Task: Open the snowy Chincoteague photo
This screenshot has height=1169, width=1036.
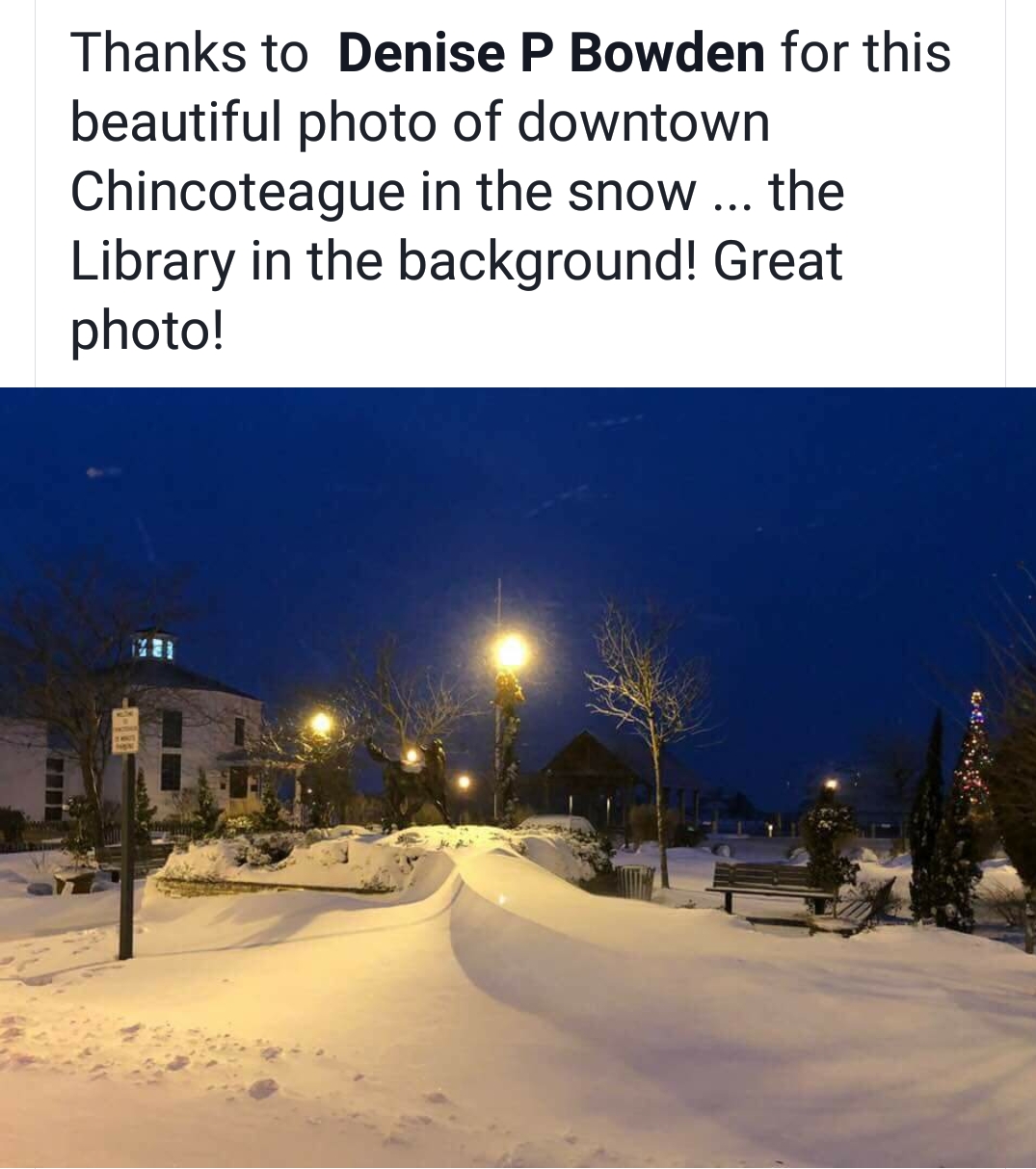Action: pos(518,777)
